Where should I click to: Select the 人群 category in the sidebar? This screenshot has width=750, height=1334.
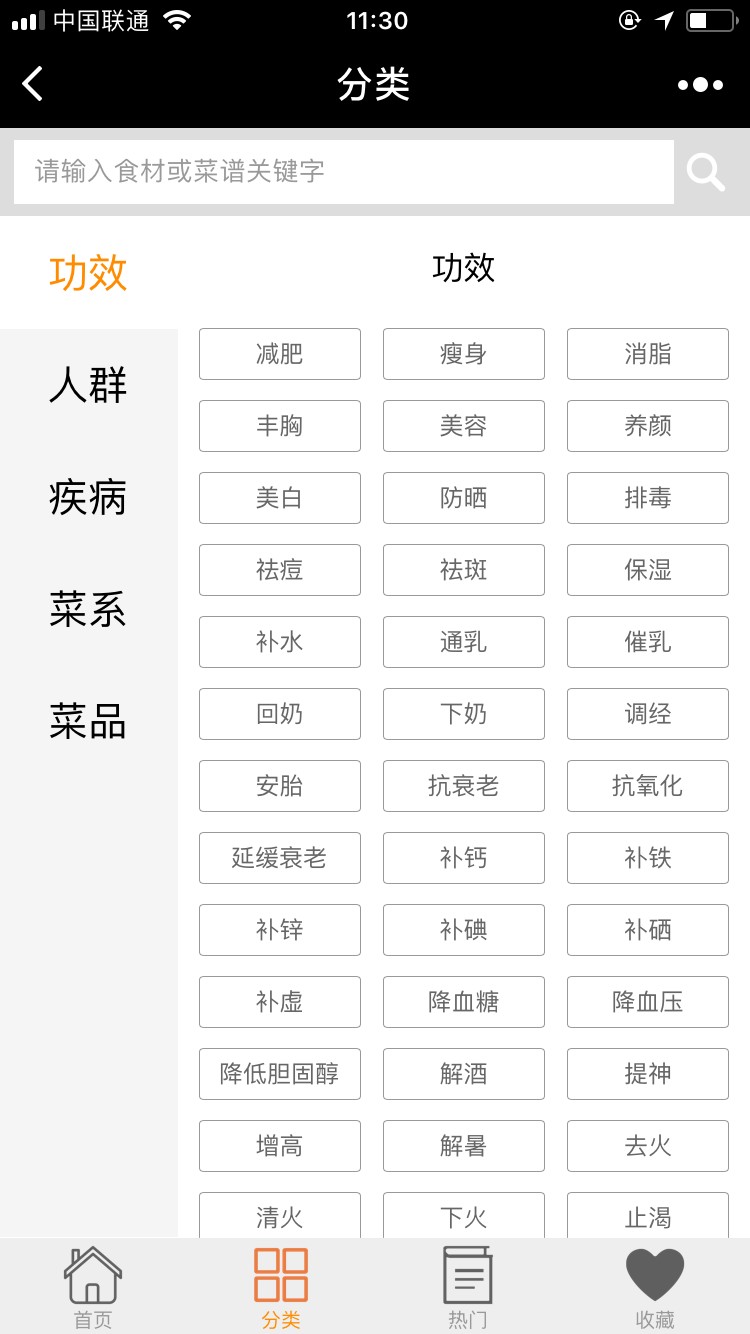click(x=88, y=384)
